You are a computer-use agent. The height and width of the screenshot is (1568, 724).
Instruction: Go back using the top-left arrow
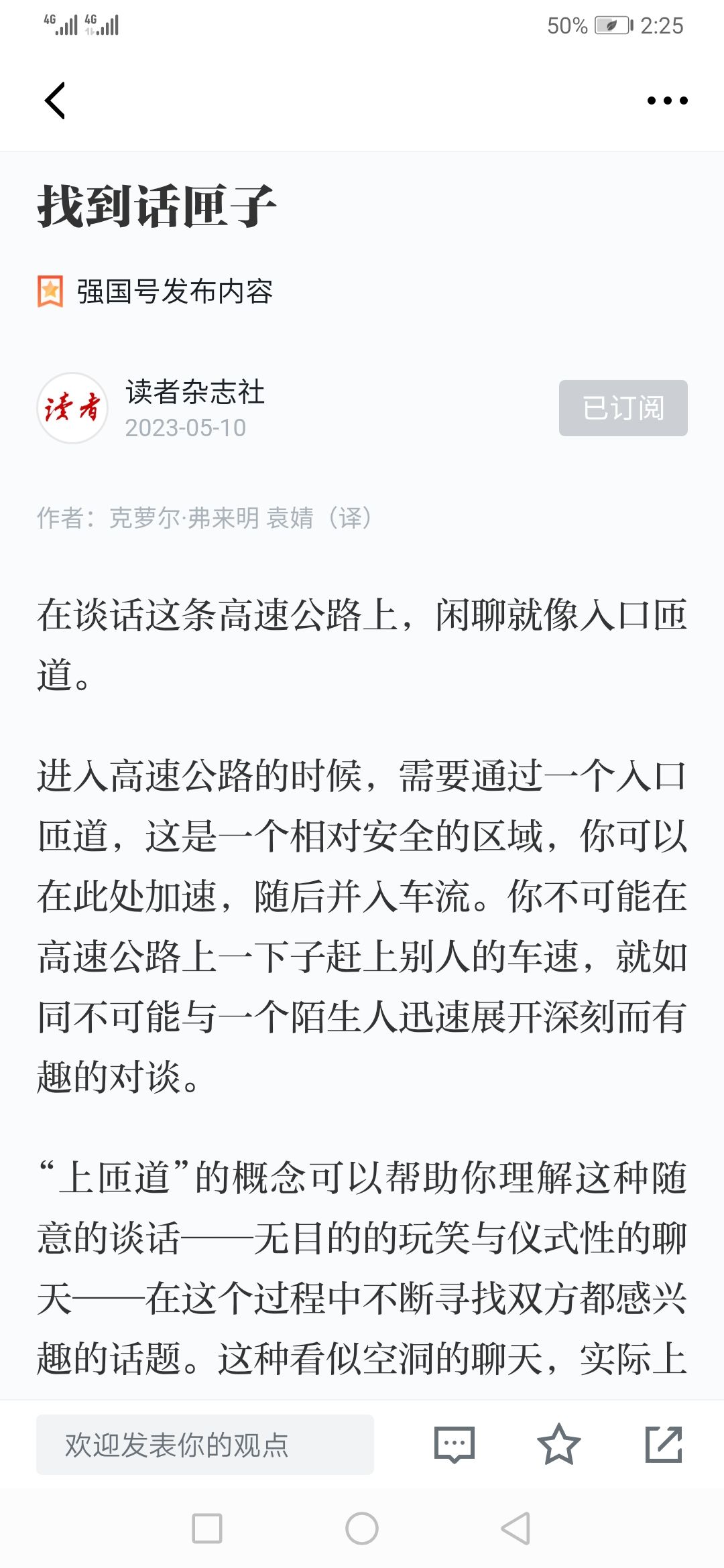pos(55,101)
